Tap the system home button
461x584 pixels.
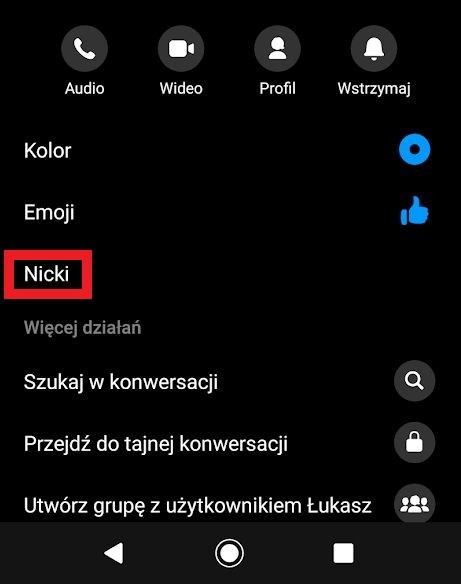pyautogui.click(x=229, y=553)
